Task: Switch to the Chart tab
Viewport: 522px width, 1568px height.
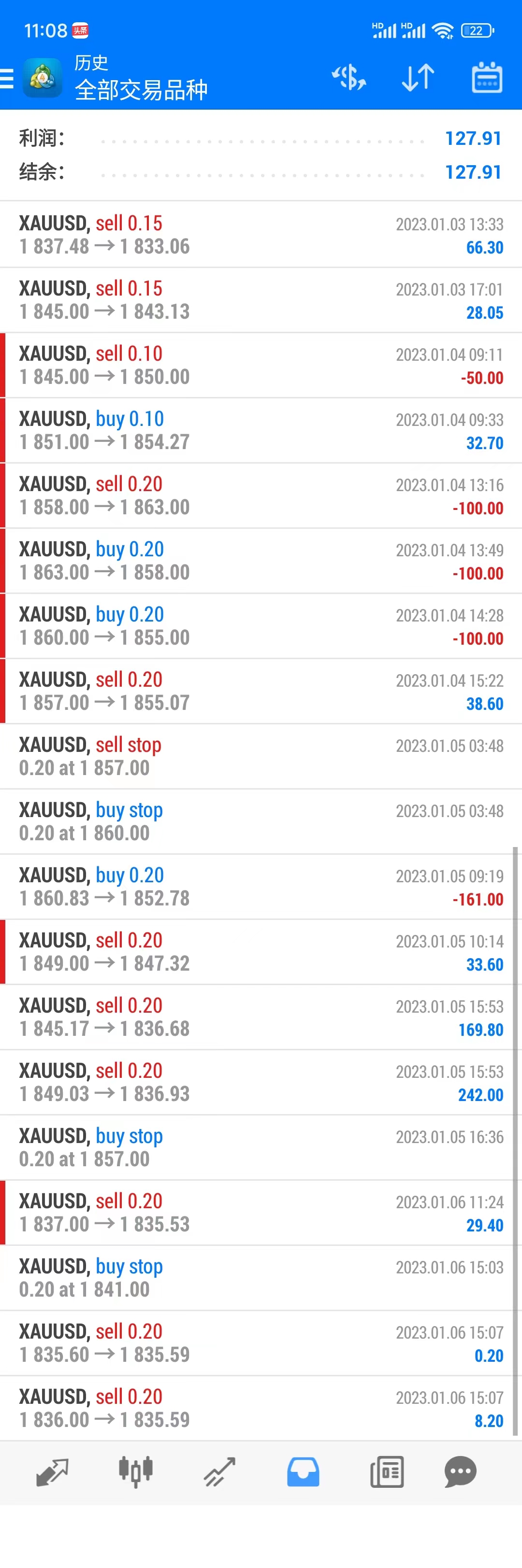Action: click(x=136, y=1472)
